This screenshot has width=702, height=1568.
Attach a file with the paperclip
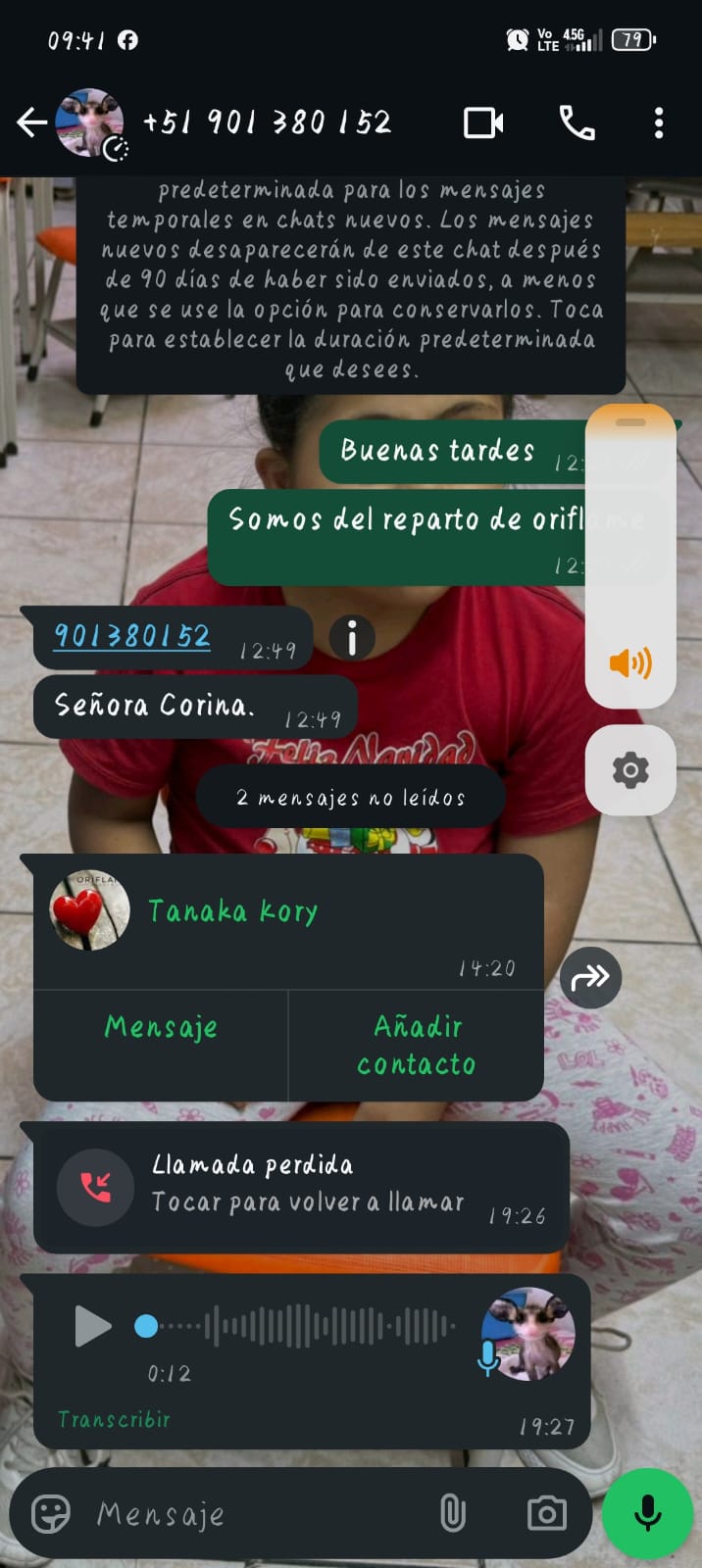coord(452,1514)
